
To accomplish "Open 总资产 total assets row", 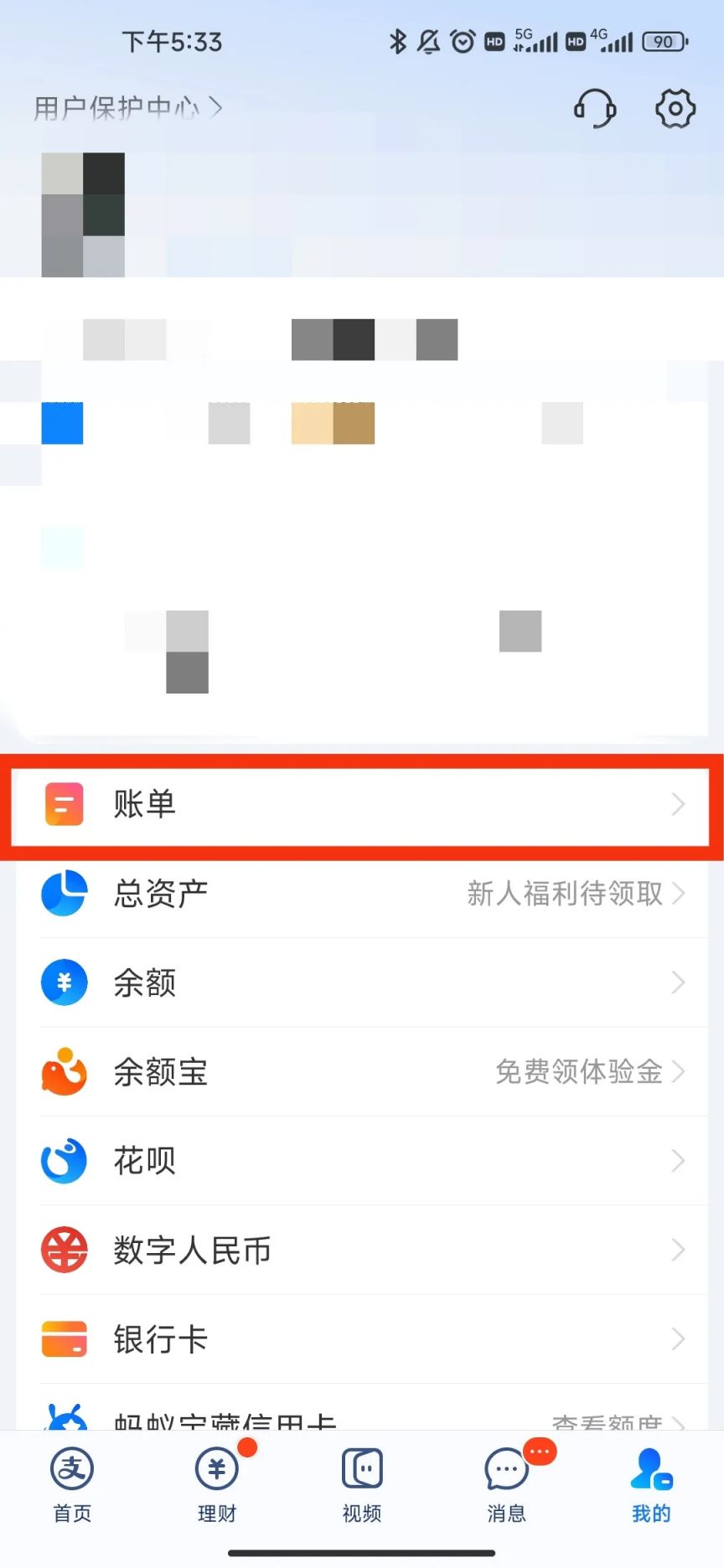I will [x=360, y=894].
